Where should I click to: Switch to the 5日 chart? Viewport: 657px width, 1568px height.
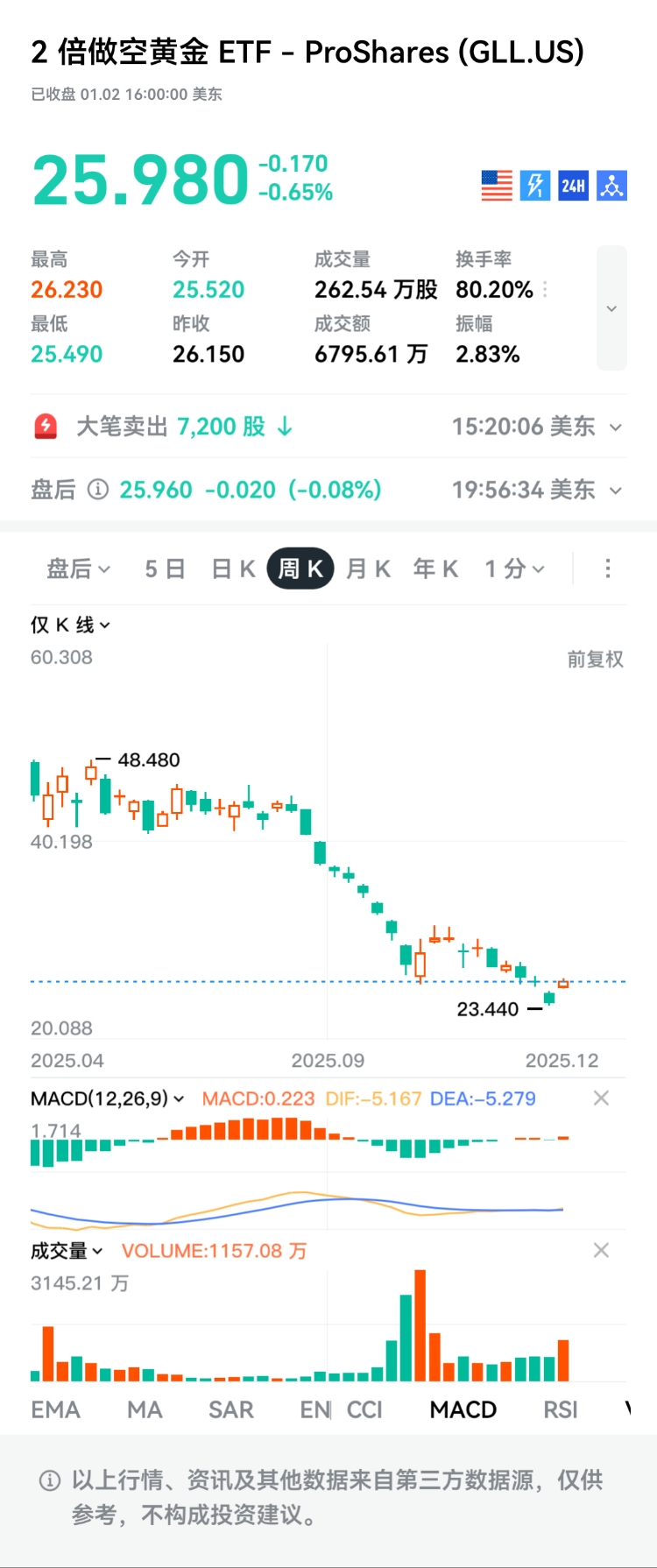click(x=165, y=569)
